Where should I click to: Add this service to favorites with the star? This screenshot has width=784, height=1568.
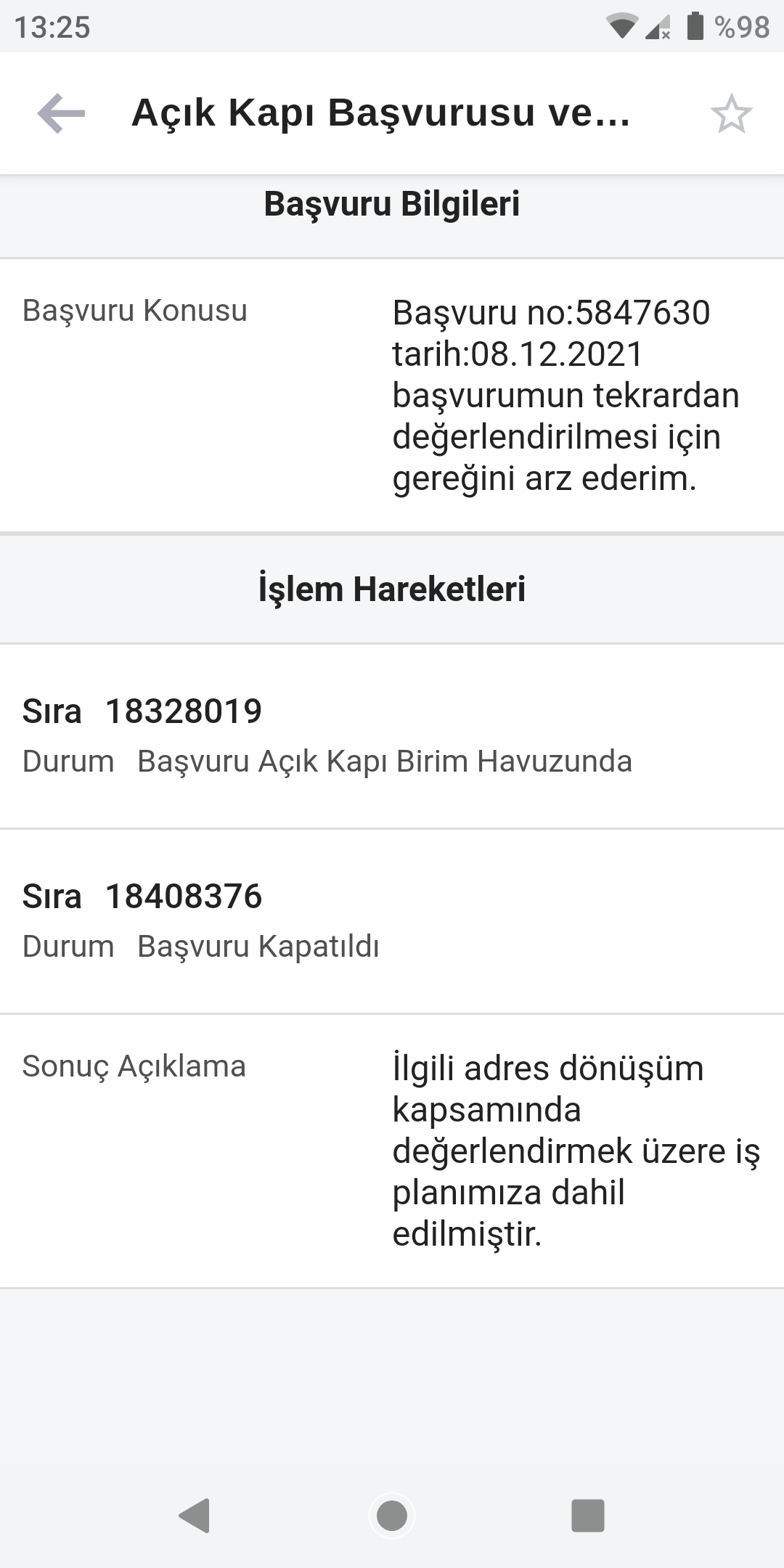coord(731,114)
